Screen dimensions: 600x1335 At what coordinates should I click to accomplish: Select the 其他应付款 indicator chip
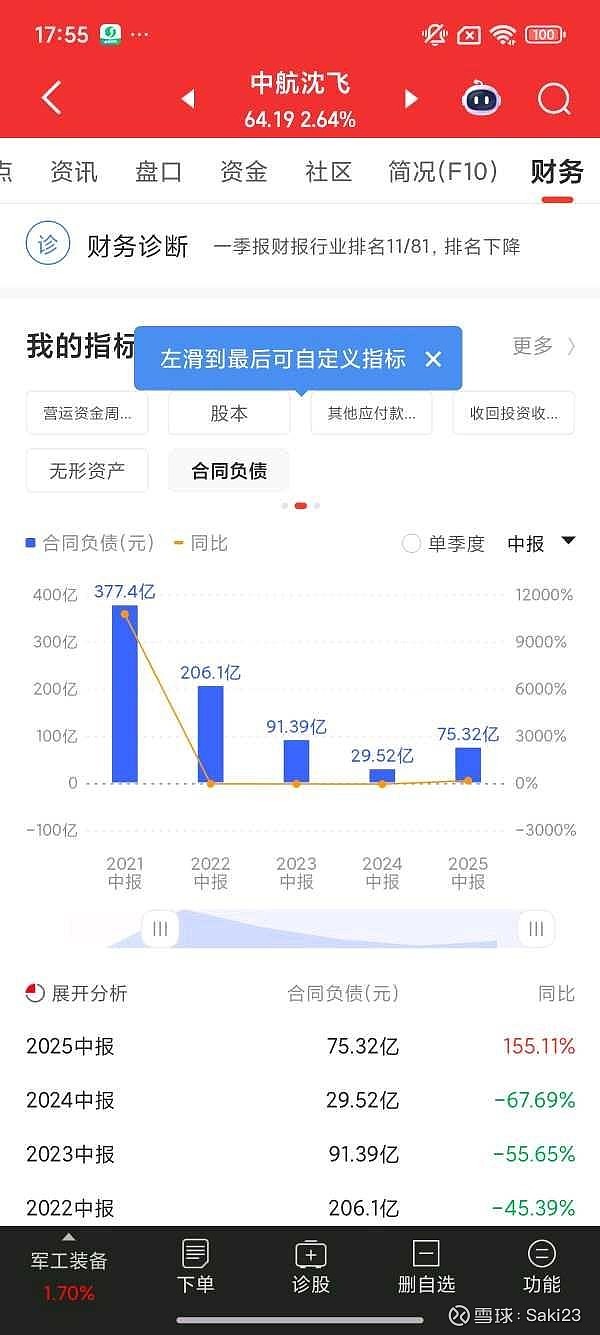point(371,413)
